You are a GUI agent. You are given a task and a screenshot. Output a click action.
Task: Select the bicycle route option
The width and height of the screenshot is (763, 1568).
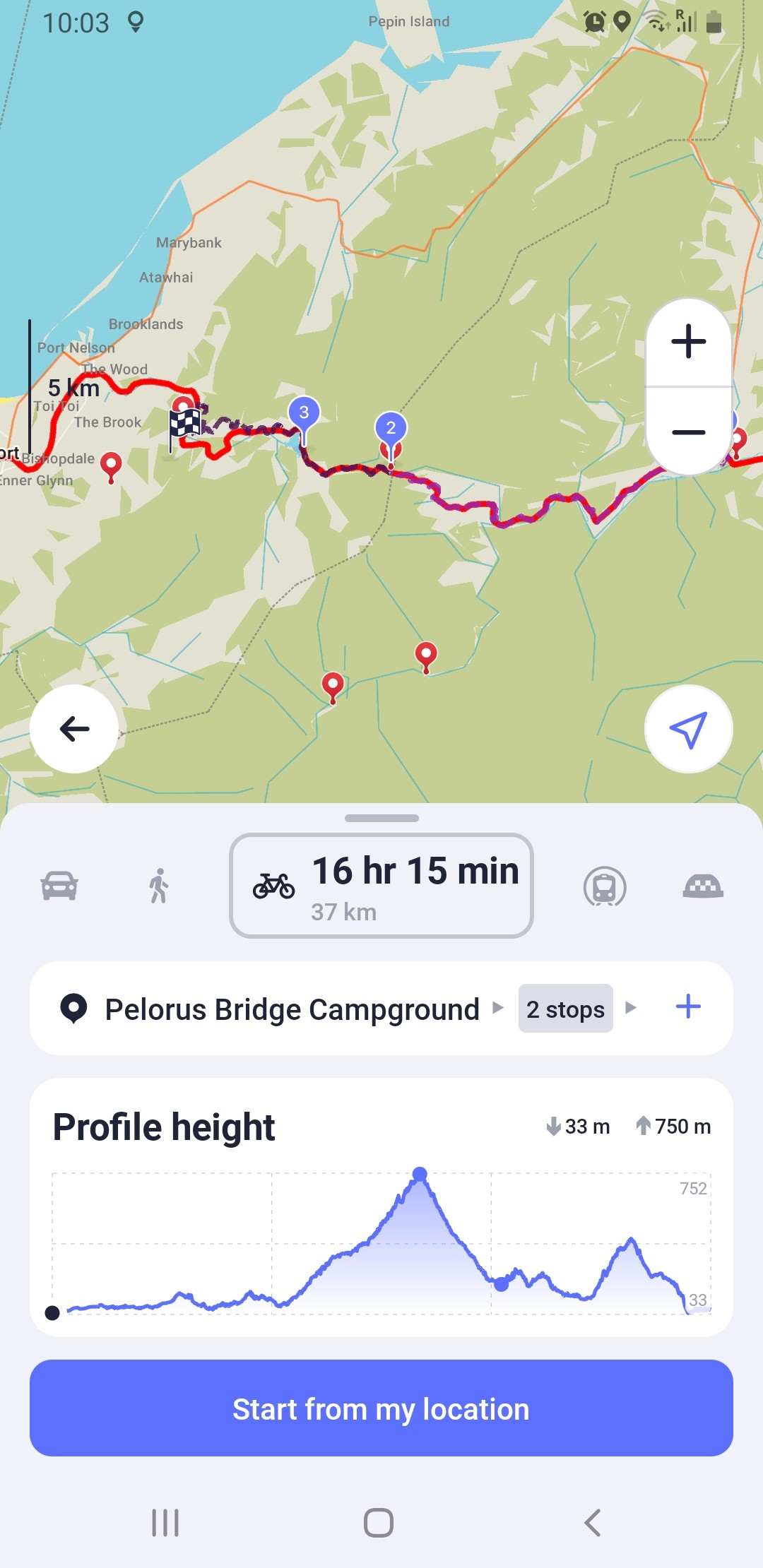(381, 886)
